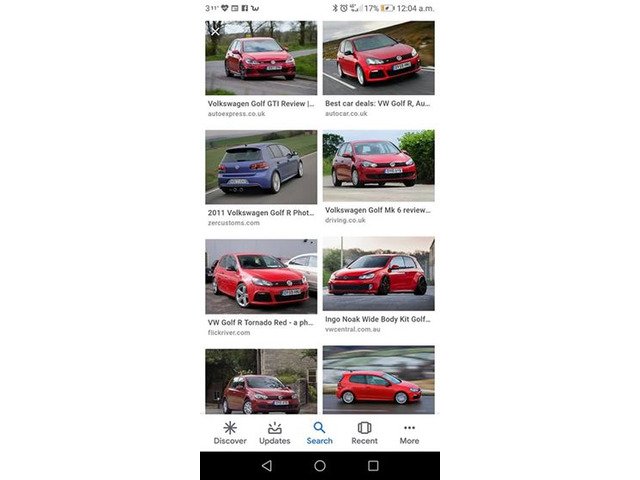
Task: Switch to the Discover tab
Action: [x=230, y=432]
